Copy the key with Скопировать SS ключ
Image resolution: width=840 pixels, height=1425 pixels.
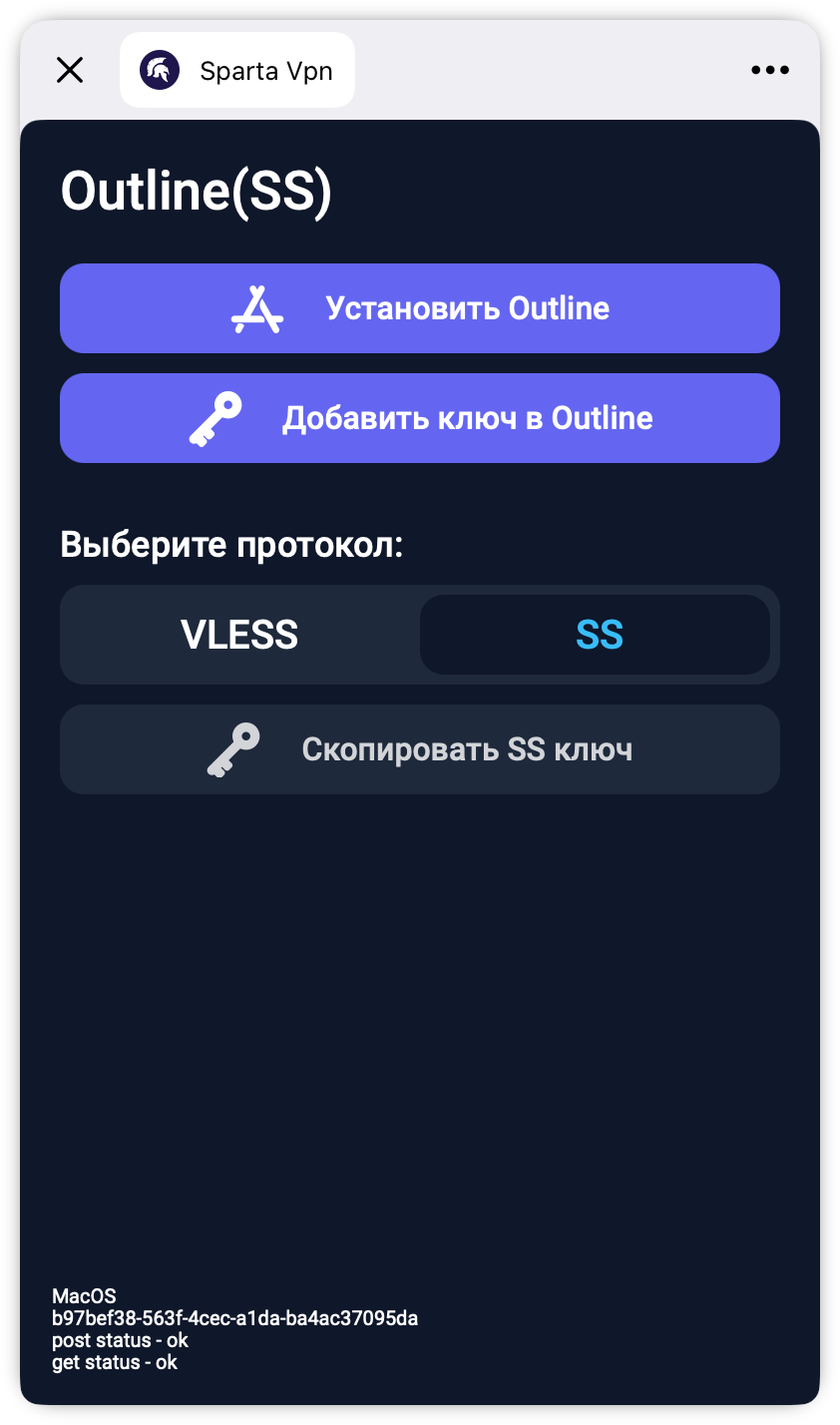[x=420, y=749]
